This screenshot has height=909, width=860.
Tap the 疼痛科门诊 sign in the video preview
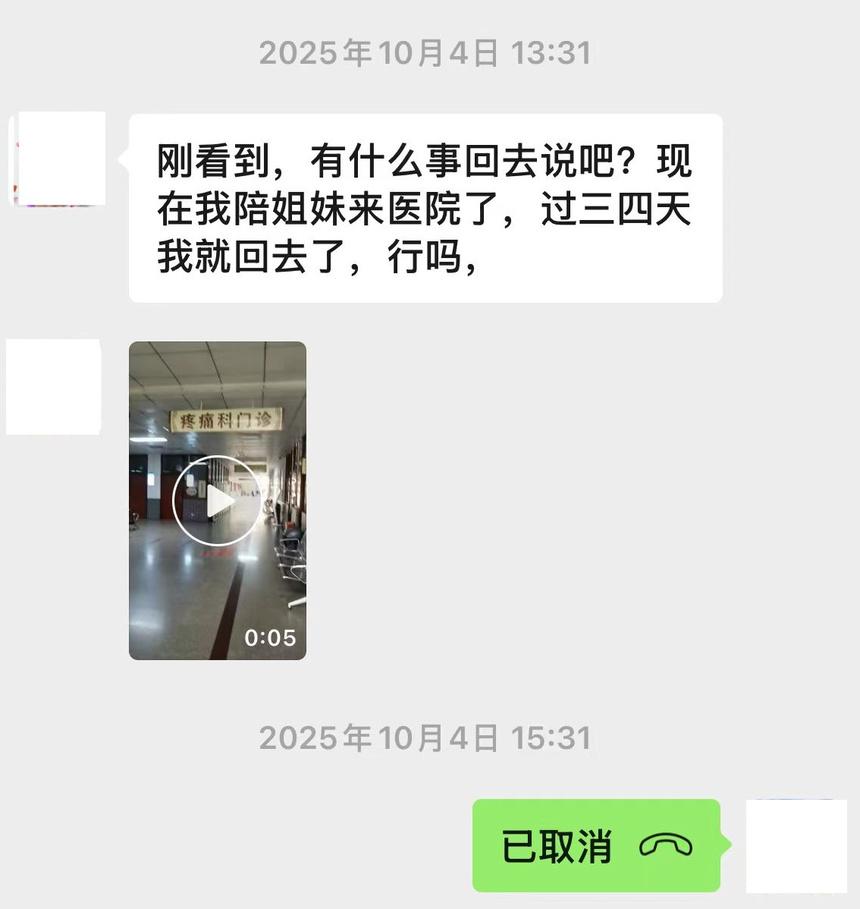click(x=224, y=417)
